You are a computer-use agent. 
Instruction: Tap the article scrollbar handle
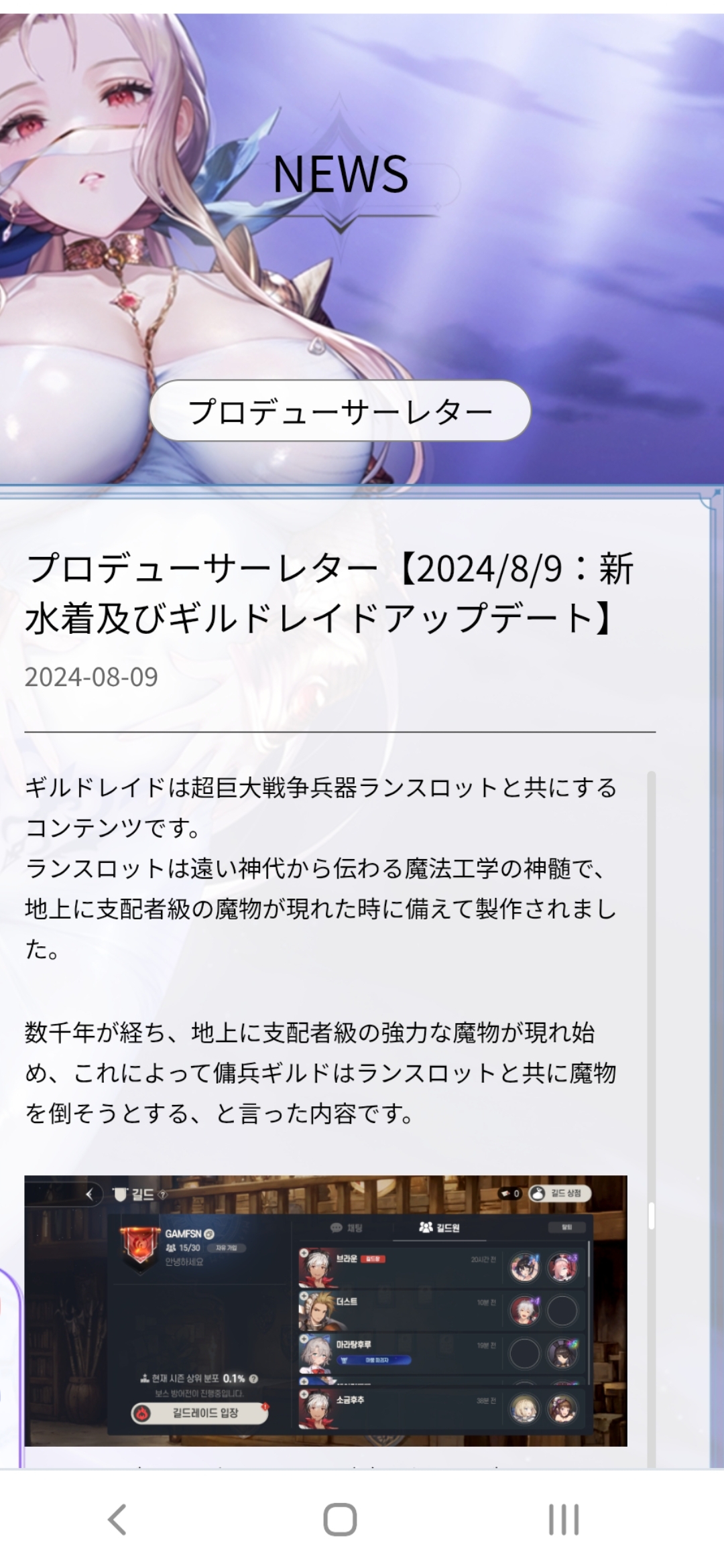(651, 1216)
